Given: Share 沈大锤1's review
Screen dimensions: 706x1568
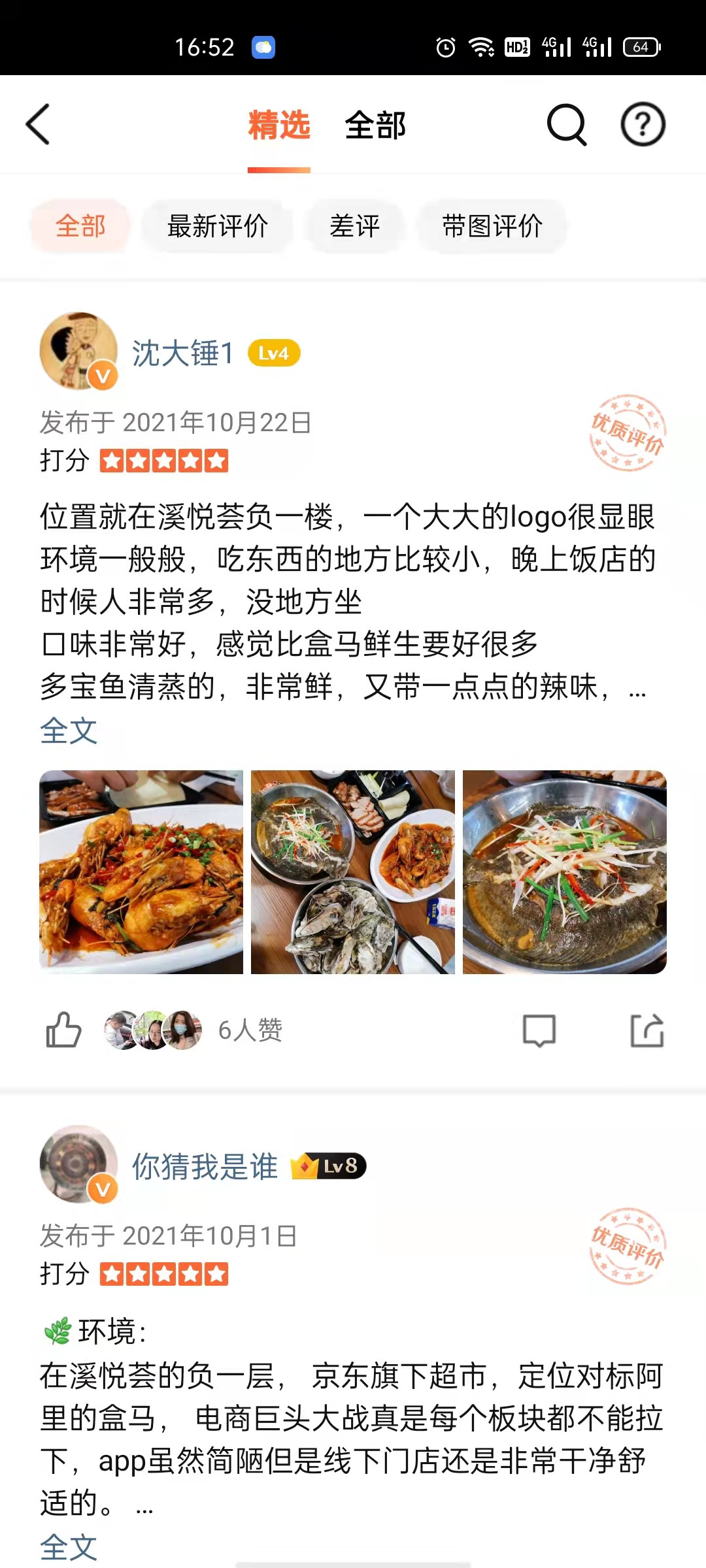Looking at the screenshot, I should (647, 1031).
